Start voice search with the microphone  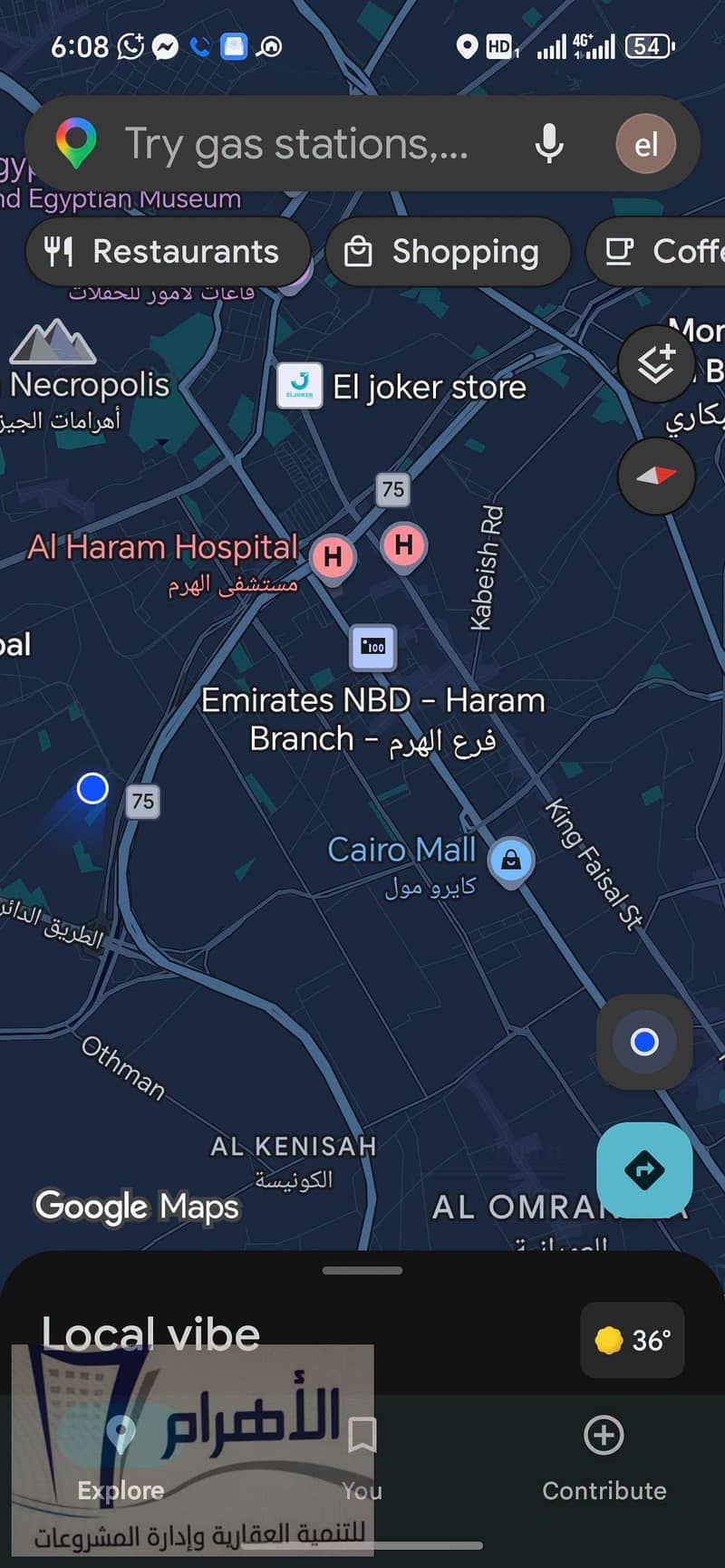(x=548, y=143)
